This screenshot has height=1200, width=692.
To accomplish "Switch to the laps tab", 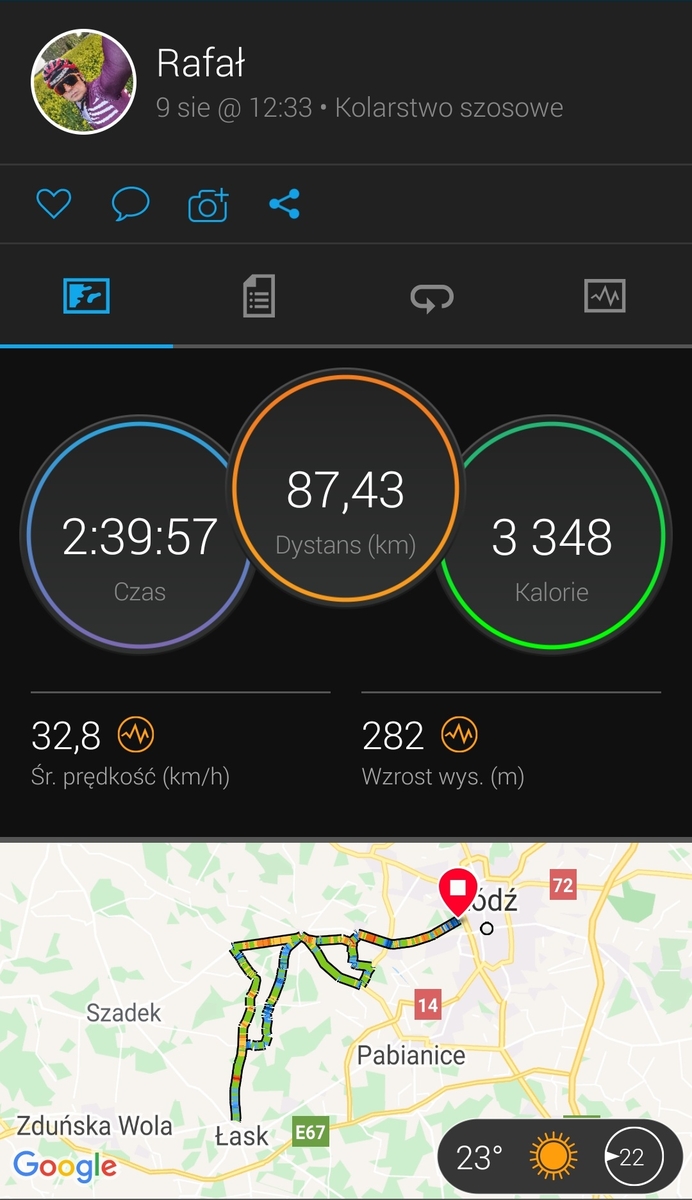I will pyautogui.click(x=432, y=297).
